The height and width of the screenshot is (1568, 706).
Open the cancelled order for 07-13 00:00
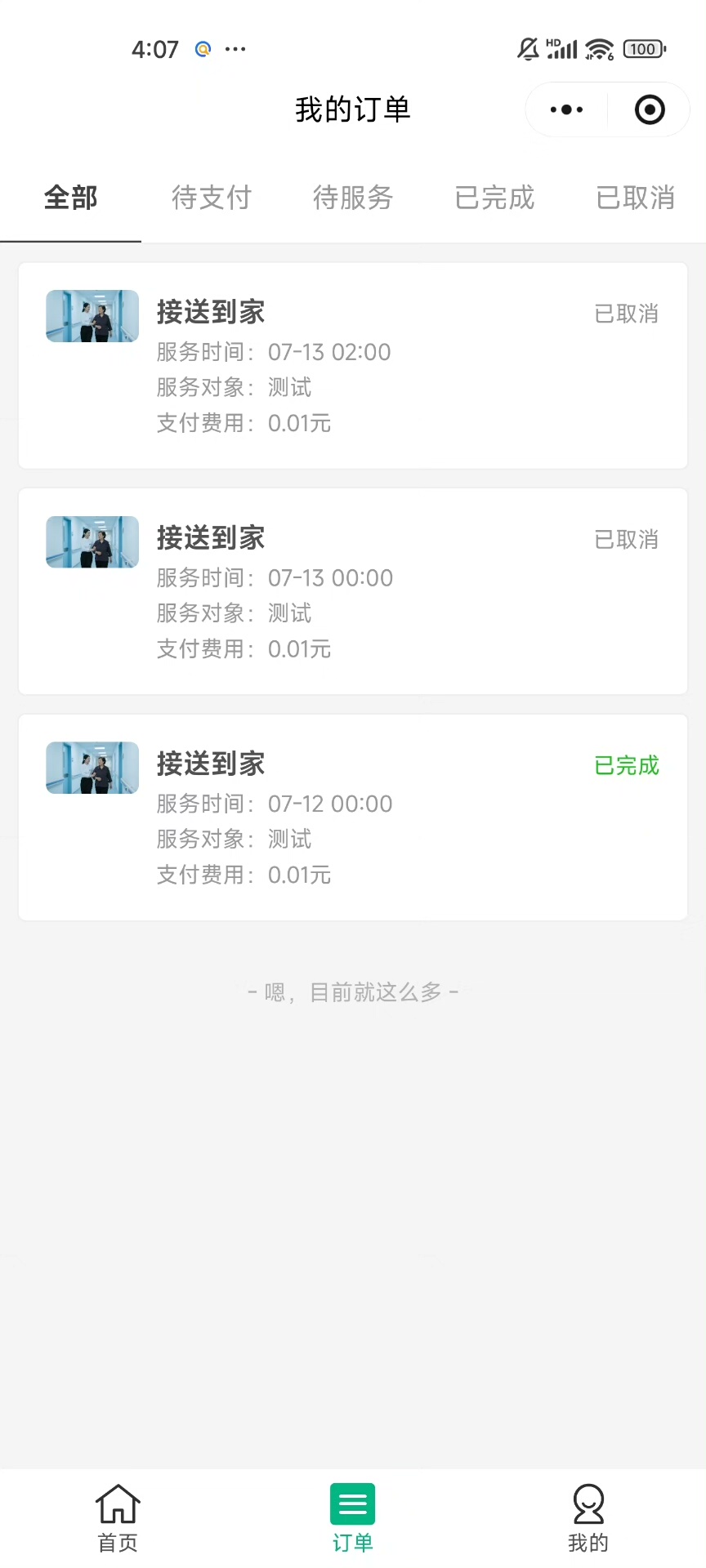click(353, 591)
